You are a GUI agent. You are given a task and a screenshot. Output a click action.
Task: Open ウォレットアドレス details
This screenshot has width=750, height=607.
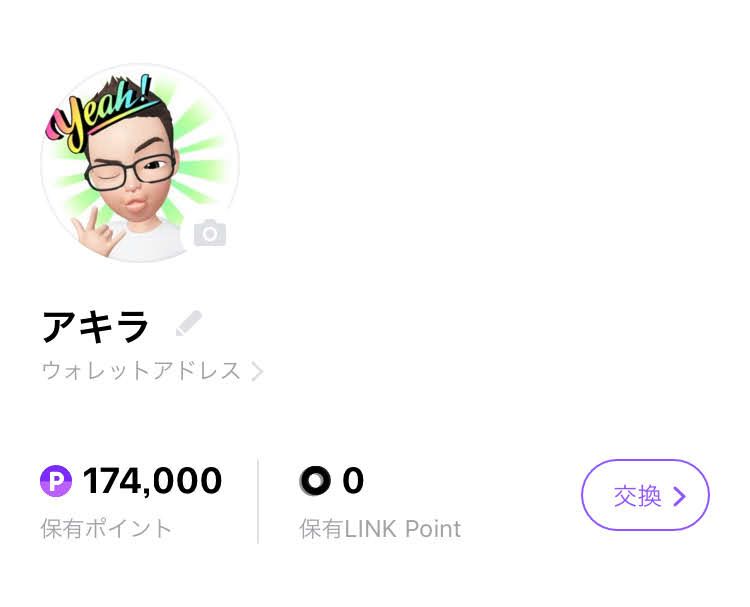click(152, 371)
